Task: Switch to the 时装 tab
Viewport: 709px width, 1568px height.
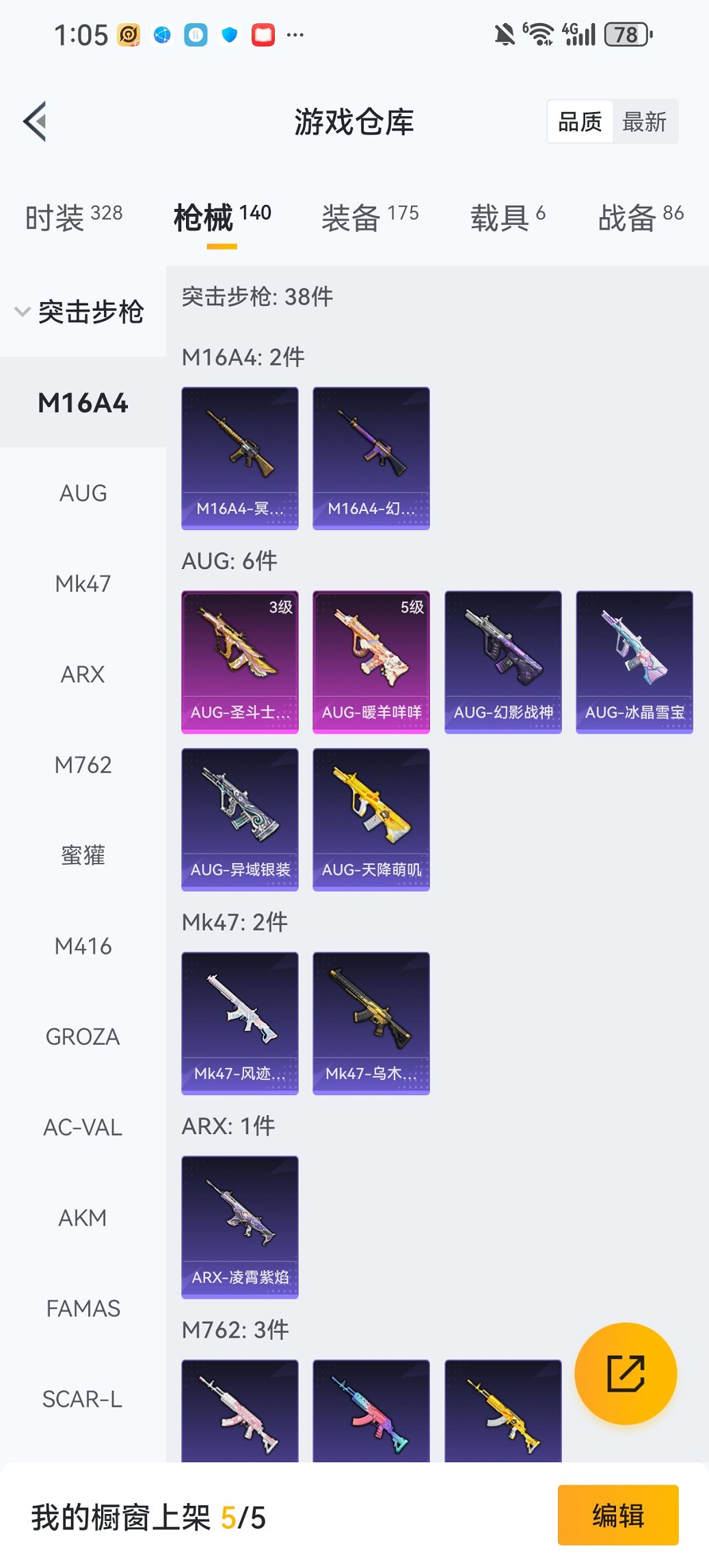Action: [74, 218]
